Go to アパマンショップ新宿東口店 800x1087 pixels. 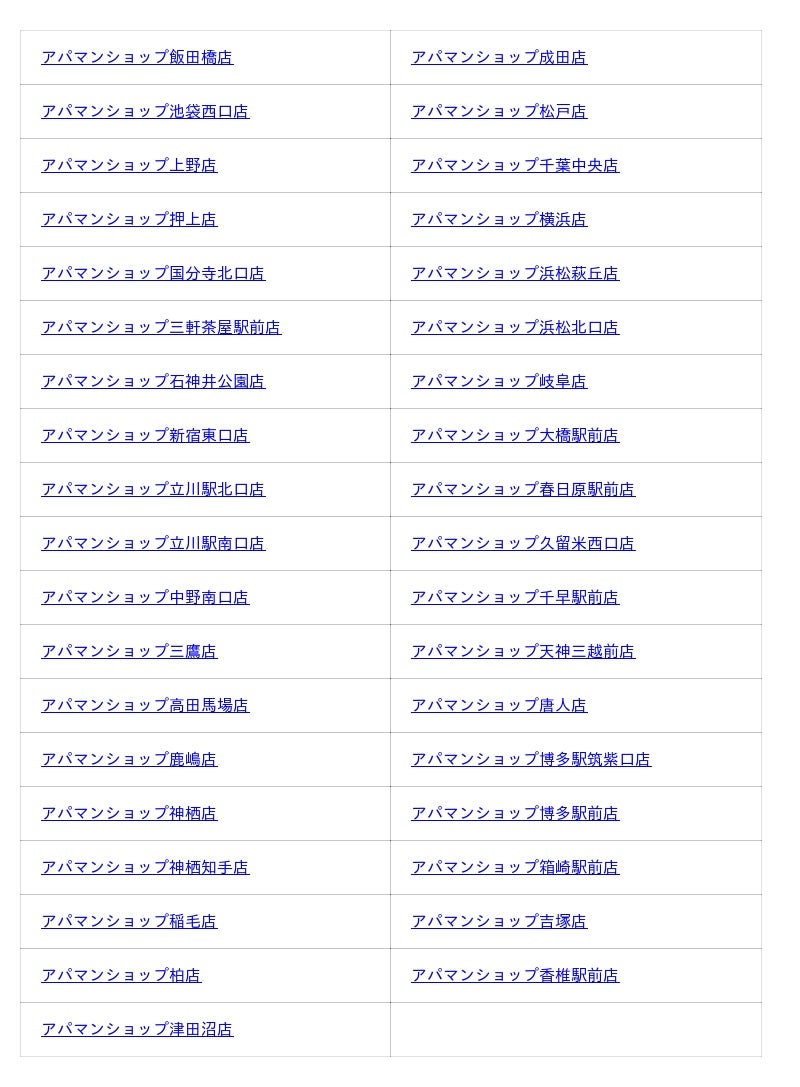[x=145, y=436]
